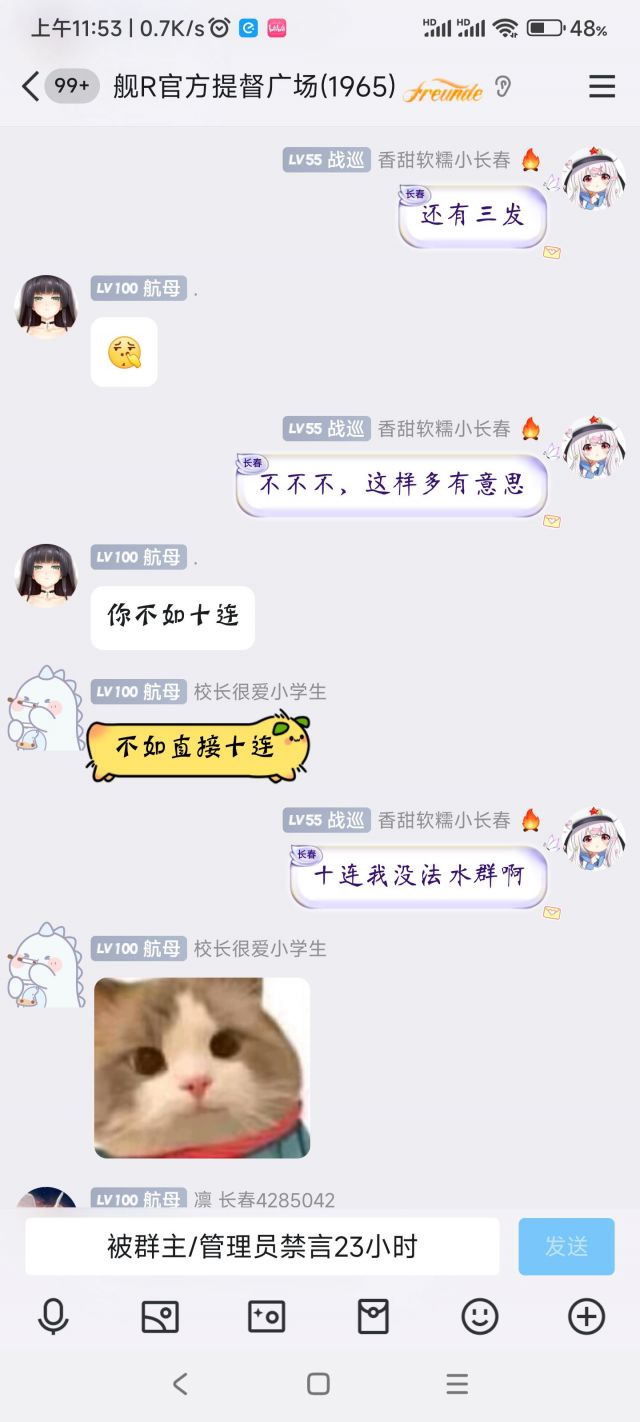Tap the earpiece mode icon by the title
The width and height of the screenshot is (640, 1422).
503,87
